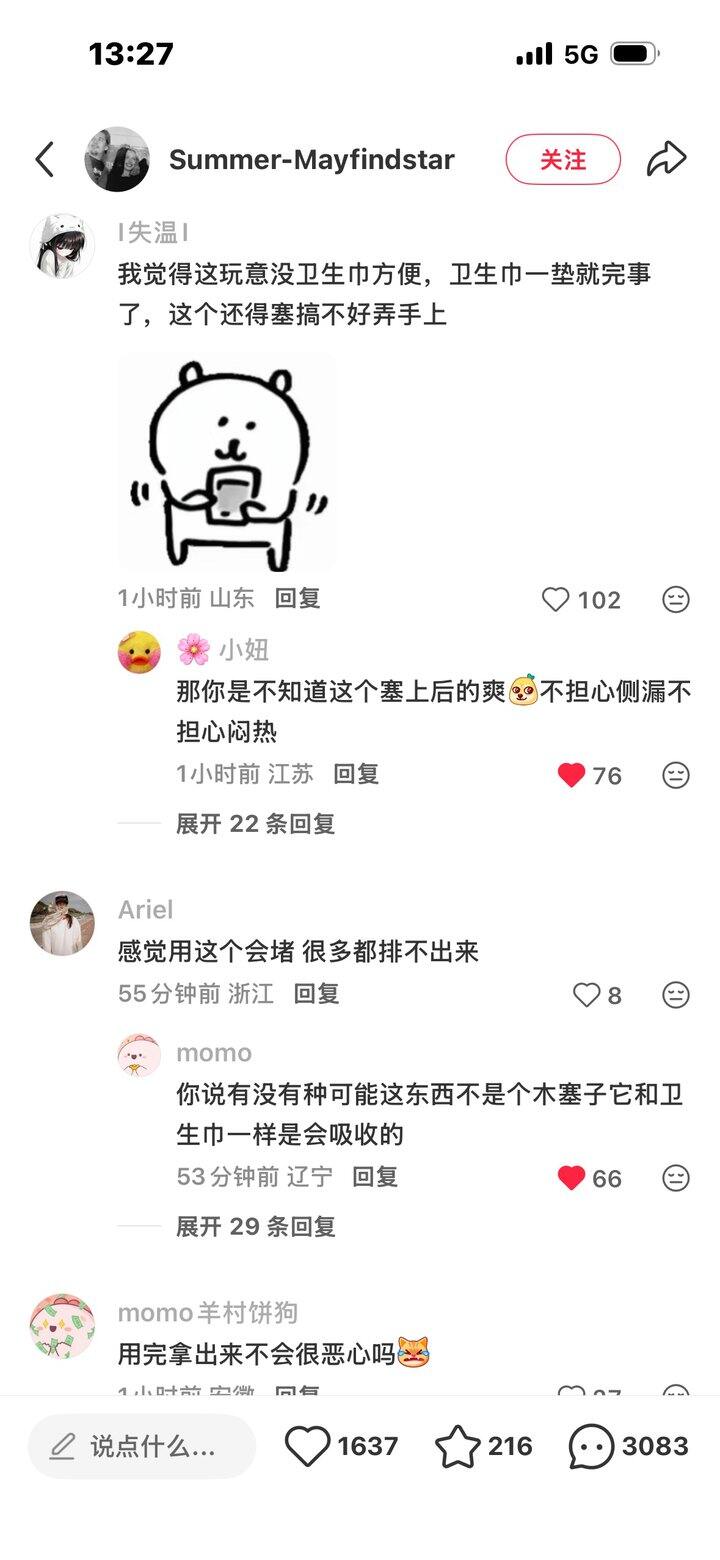Go back using the top-left arrow
The height and width of the screenshot is (1560, 720).
click(45, 160)
